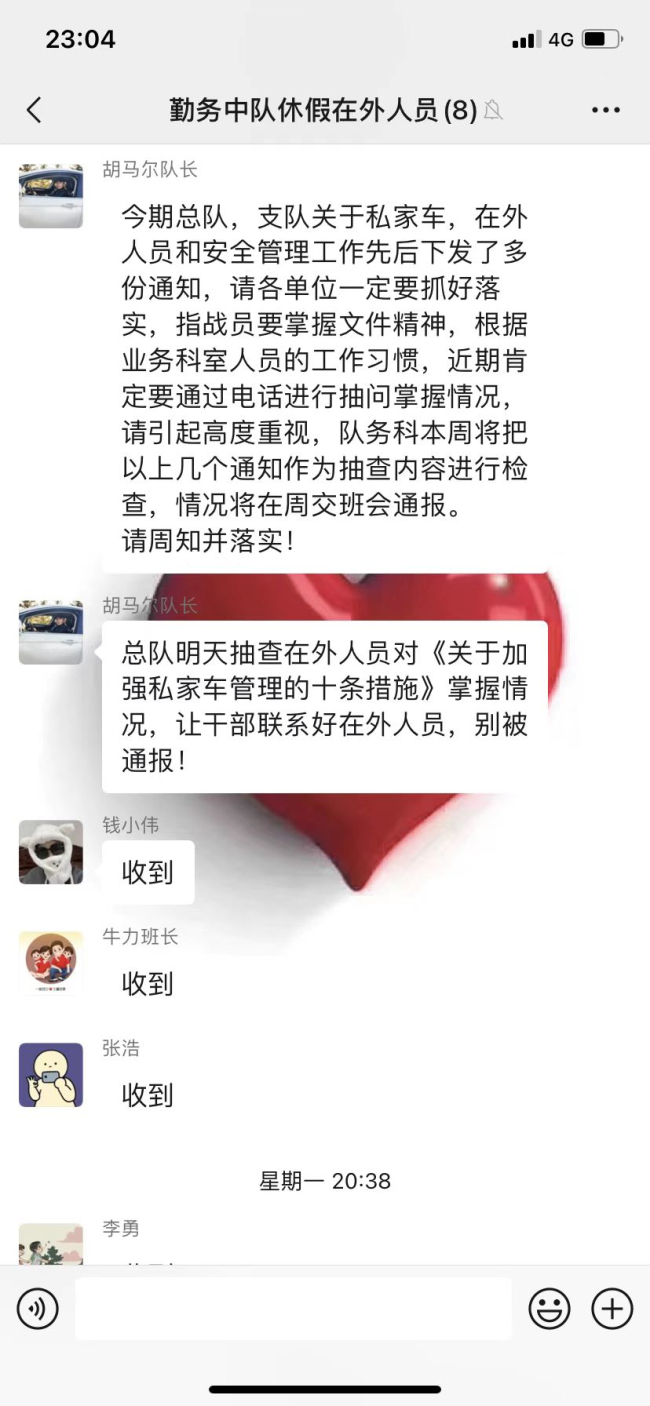Go back to the chat list
650x1406 pixels.
coord(34,110)
